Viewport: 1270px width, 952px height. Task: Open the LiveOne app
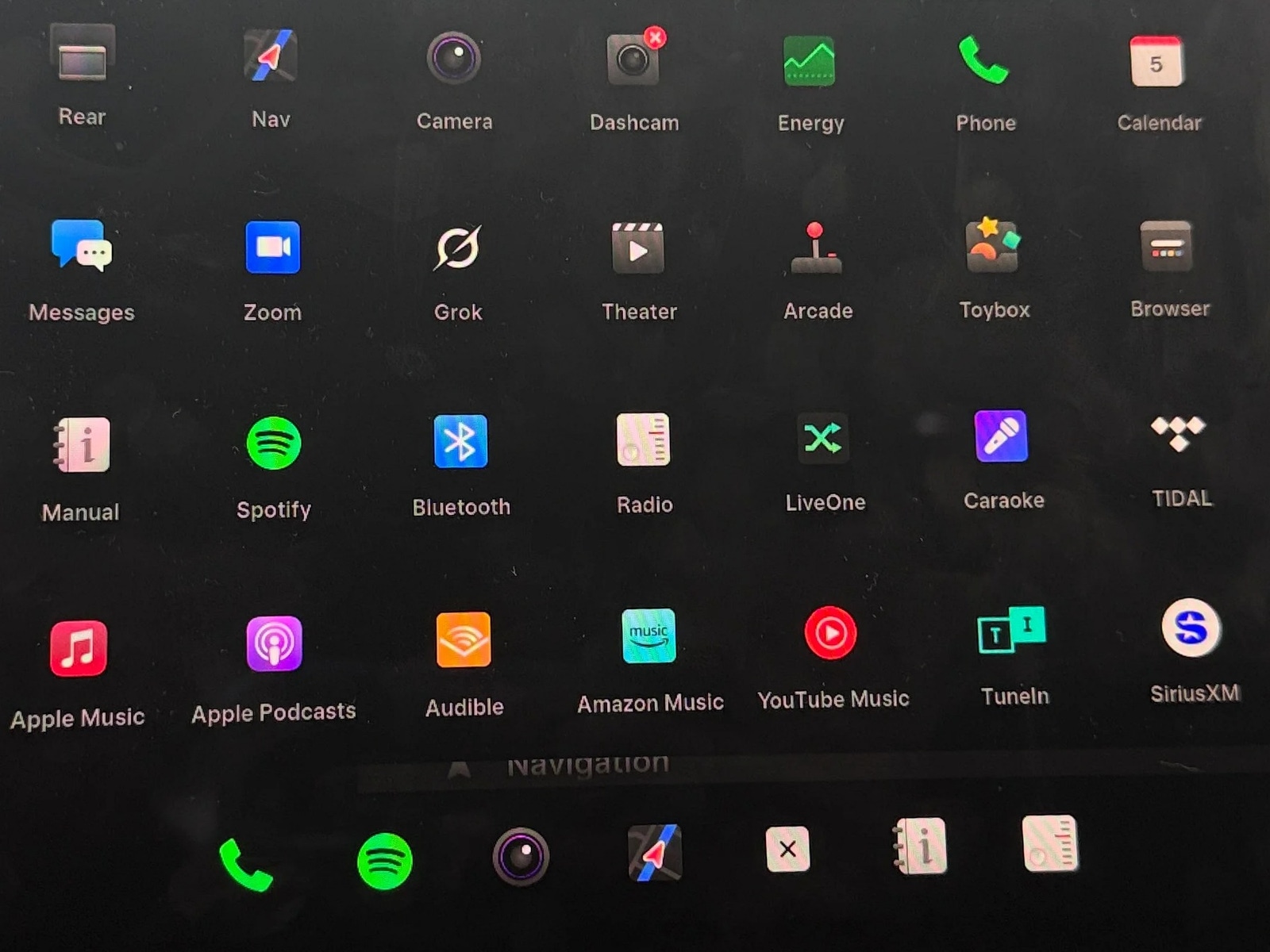[822, 438]
